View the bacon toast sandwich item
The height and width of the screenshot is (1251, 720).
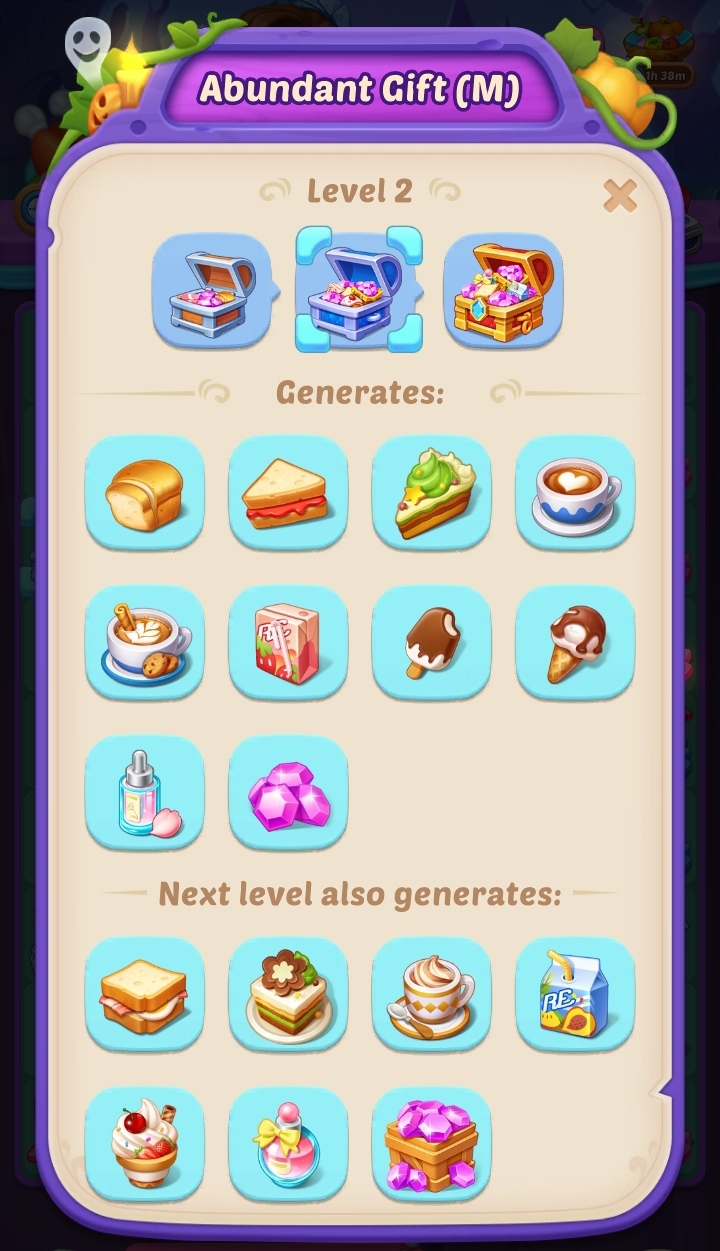coord(145,994)
